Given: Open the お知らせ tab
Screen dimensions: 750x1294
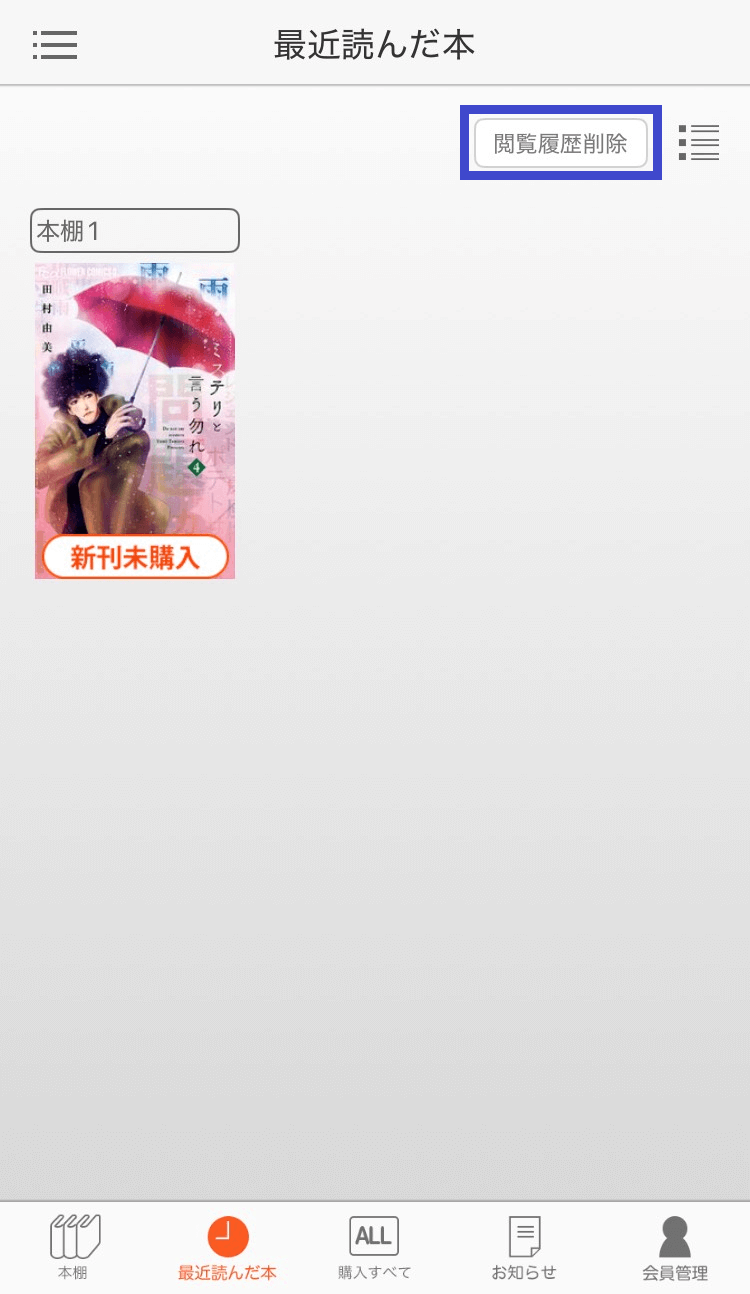Looking at the screenshot, I should 524,1246.
